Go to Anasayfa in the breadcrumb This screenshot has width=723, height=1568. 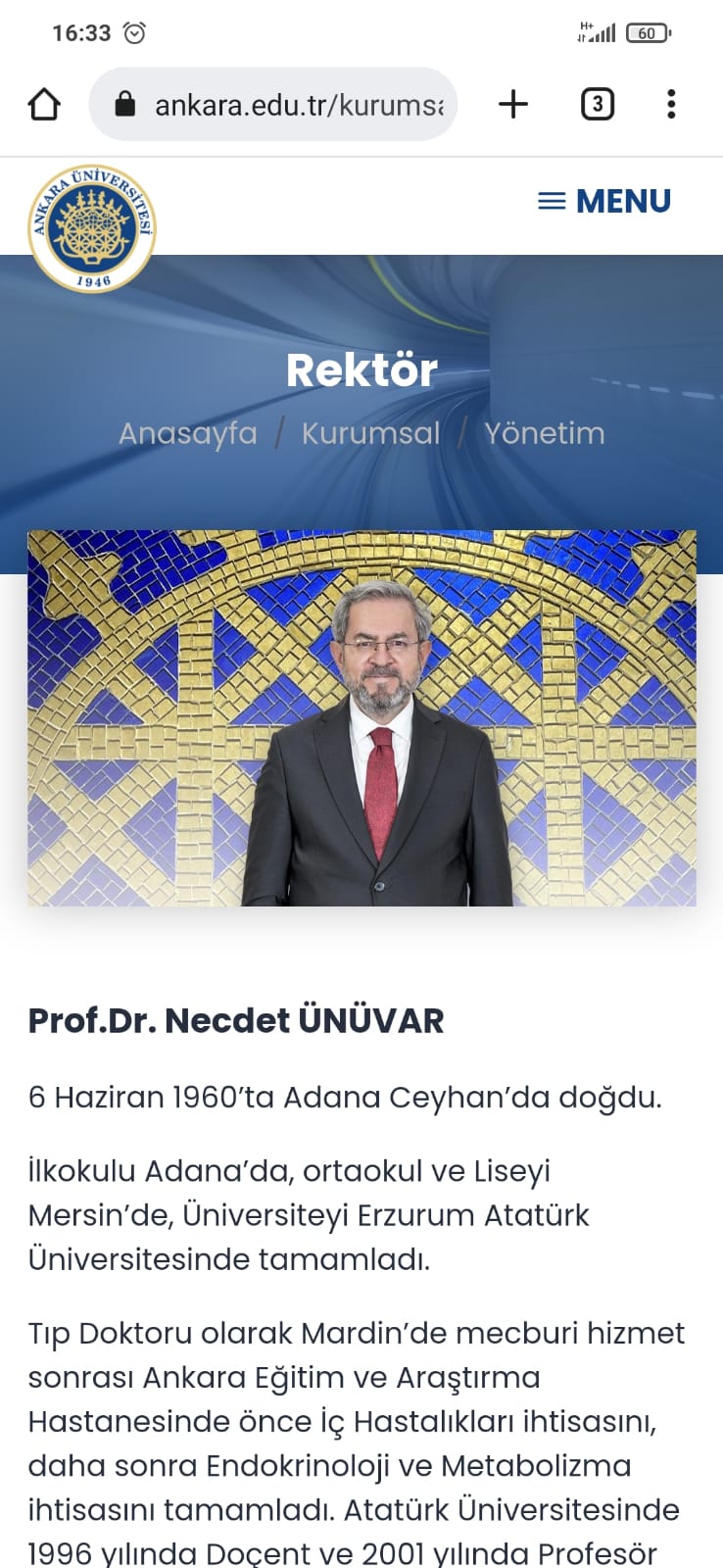click(188, 433)
